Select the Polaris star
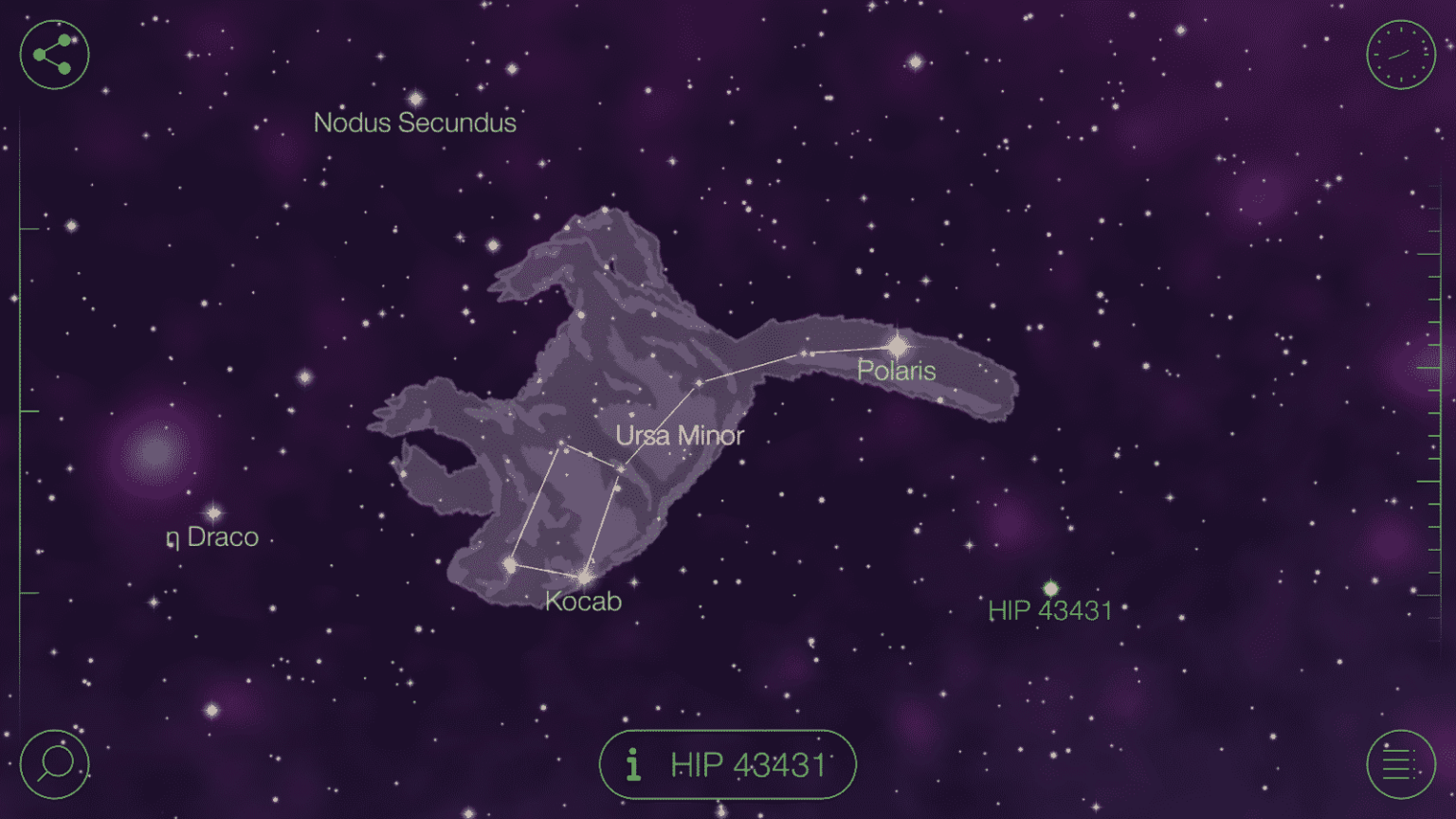The height and width of the screenshot is (819, 1456). [897, 347]
